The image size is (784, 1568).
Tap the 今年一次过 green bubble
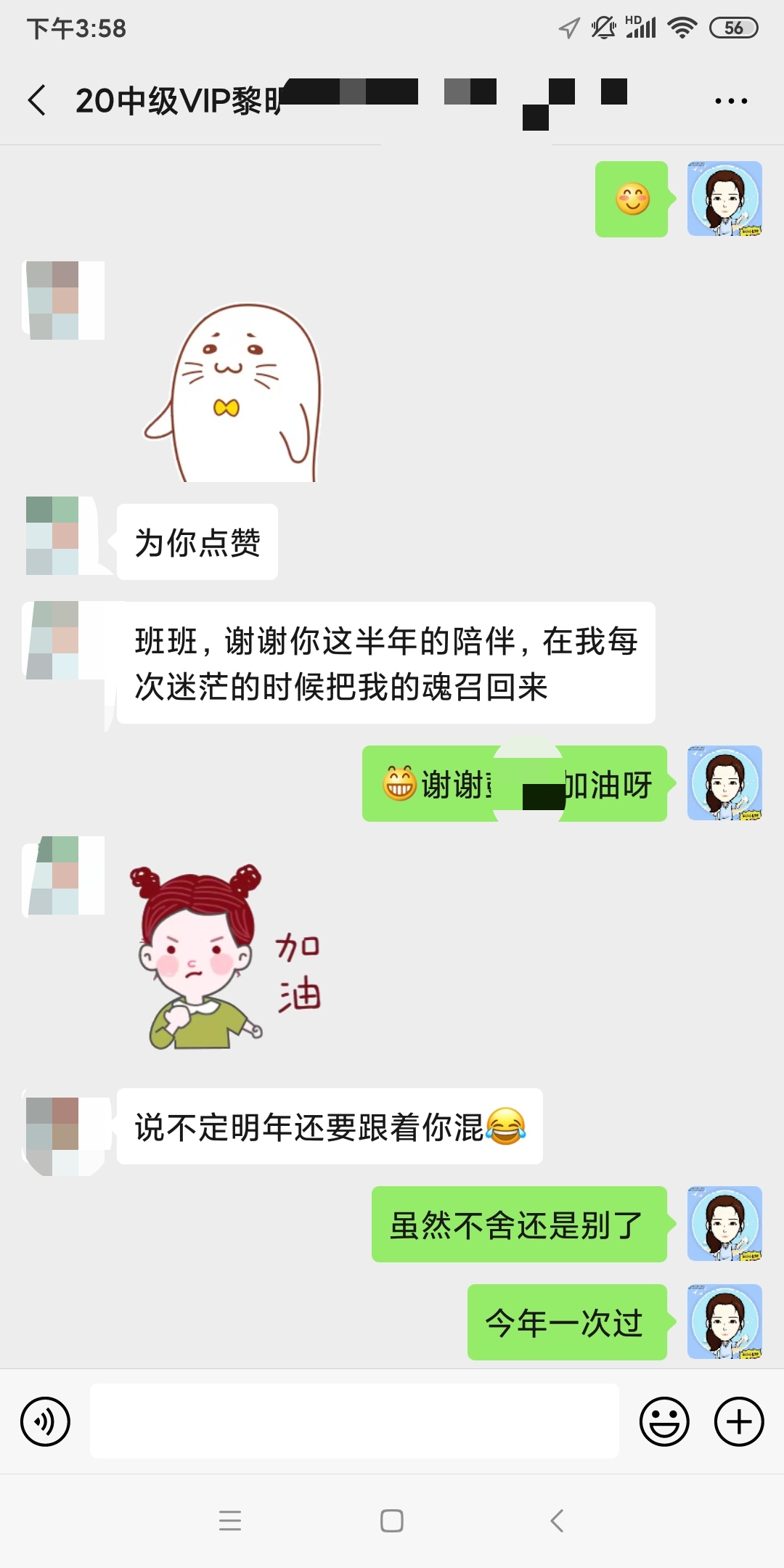pos(566,1323)
